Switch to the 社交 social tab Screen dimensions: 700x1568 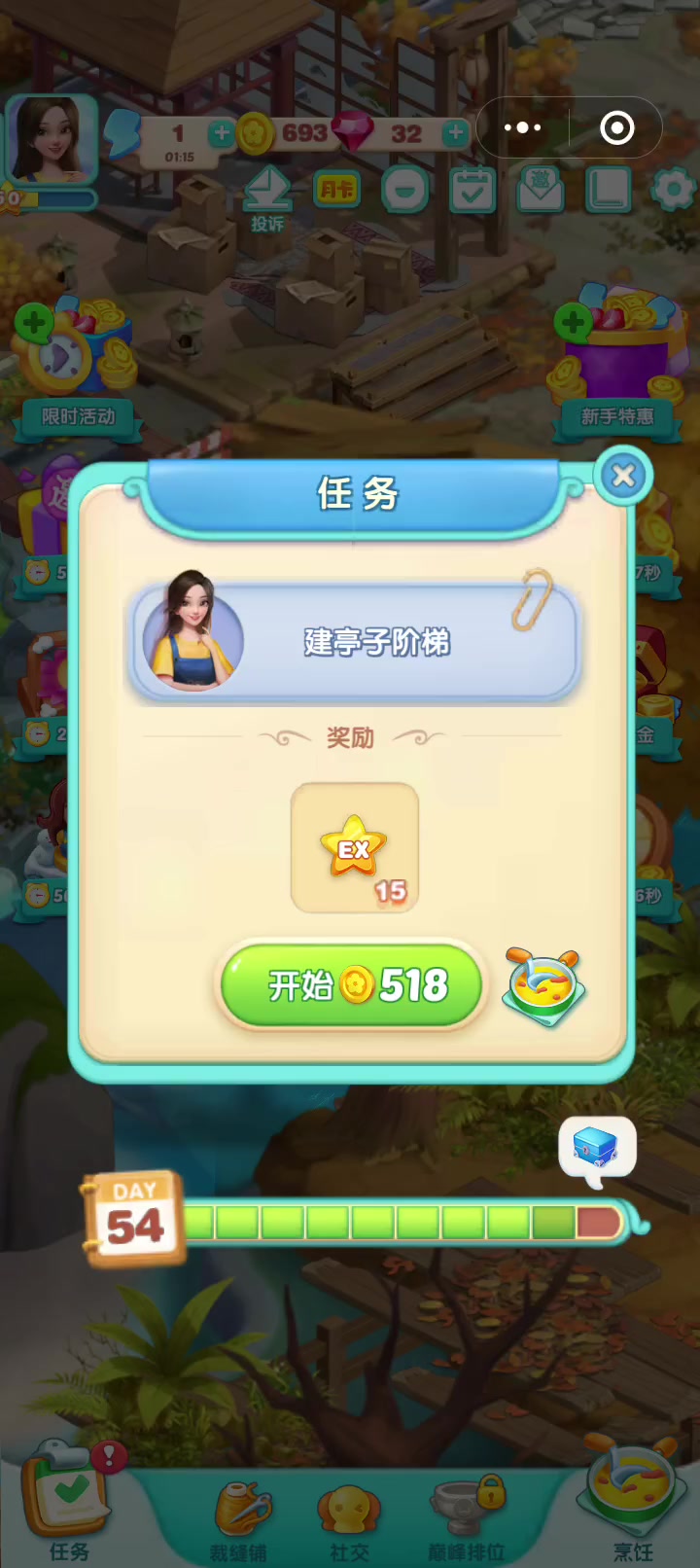click(x=349, y=1522)
